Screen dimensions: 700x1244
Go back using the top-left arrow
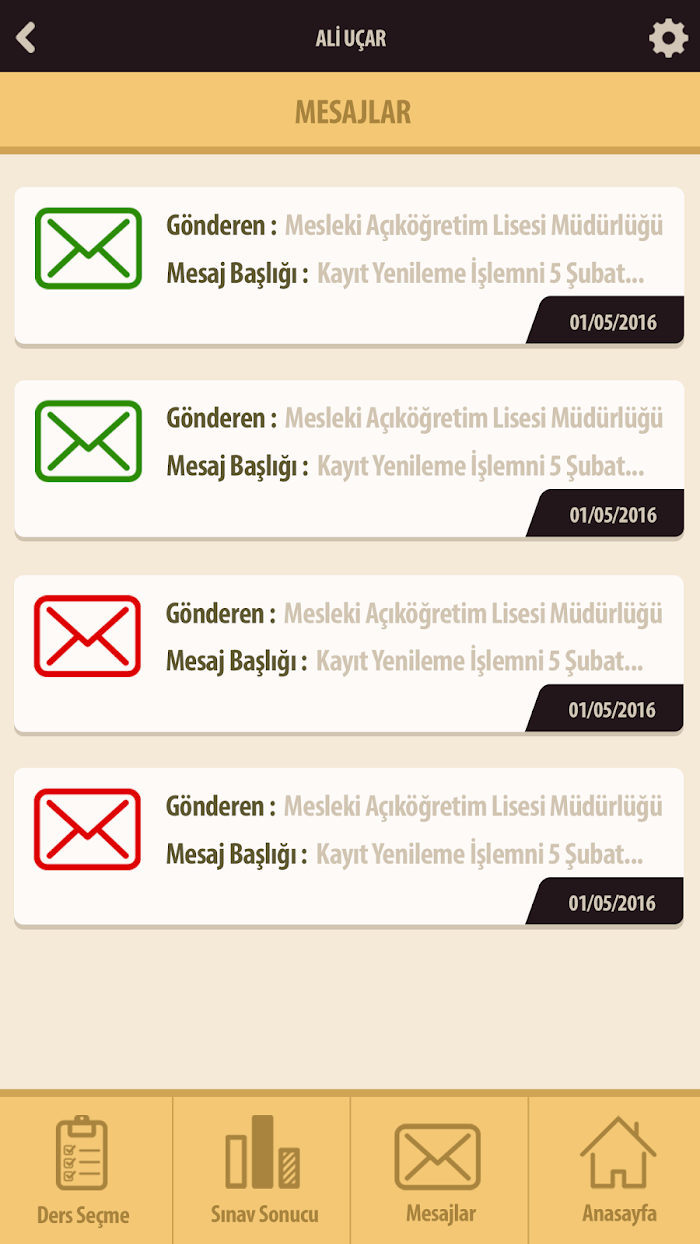pyautogui.click(x=26, y=38)
